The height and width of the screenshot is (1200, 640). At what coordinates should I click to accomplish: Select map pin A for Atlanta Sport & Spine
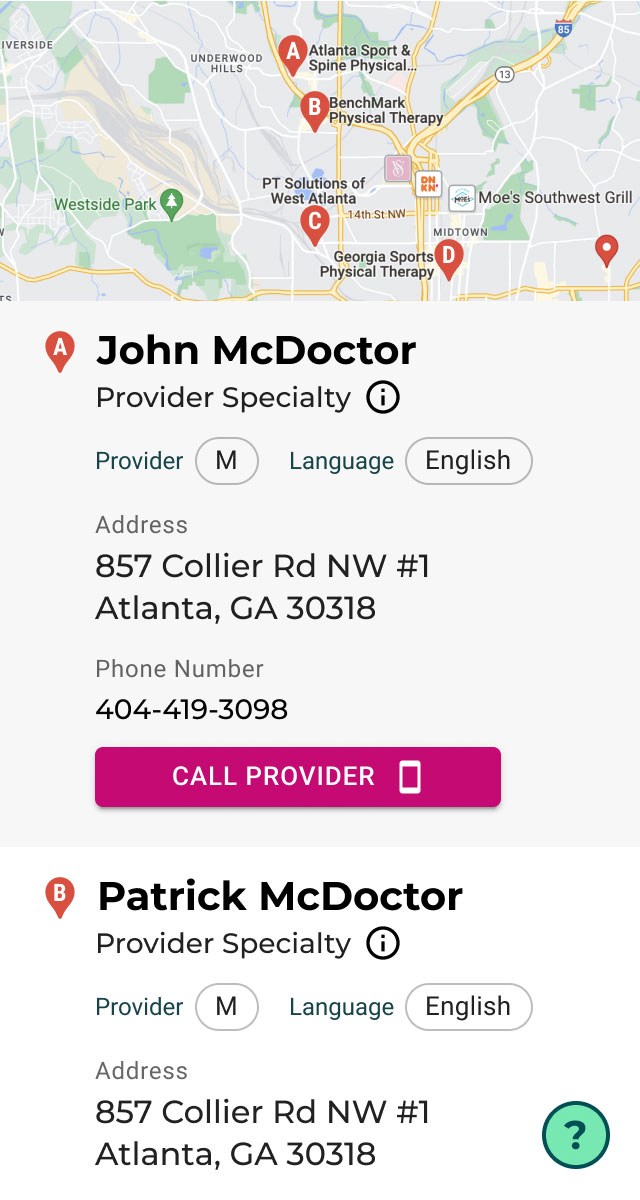tap(292, 53)
